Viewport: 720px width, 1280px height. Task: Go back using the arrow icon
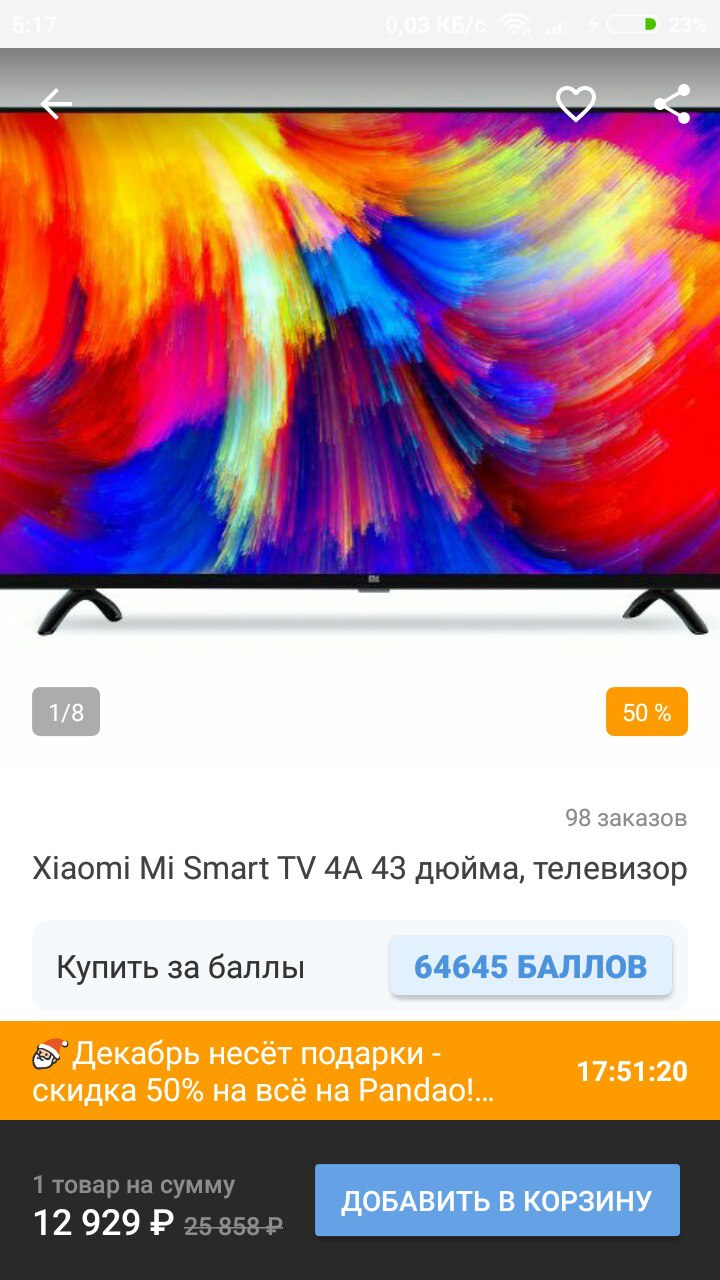(56, 104)
